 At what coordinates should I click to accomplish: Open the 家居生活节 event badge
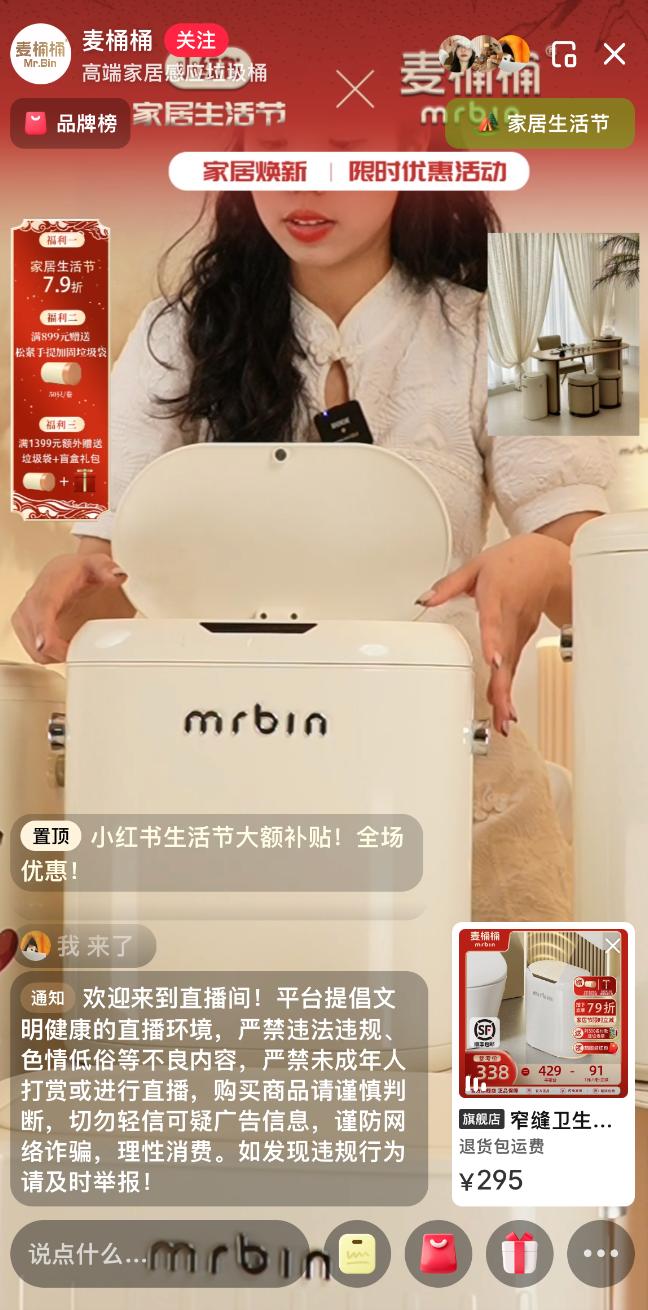tap(540, 123)
